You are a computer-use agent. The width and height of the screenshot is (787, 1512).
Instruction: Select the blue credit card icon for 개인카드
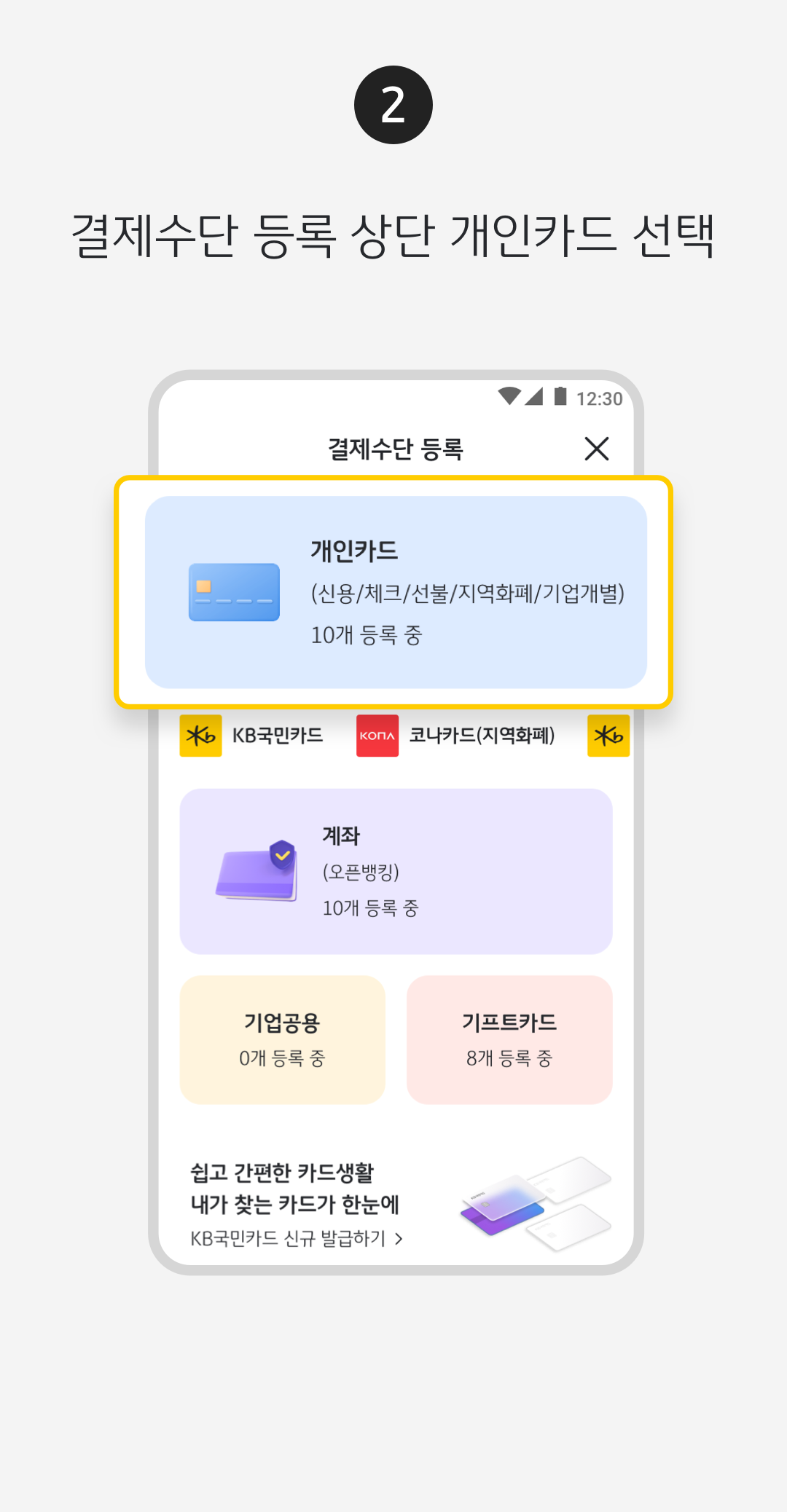click(234, 592)
